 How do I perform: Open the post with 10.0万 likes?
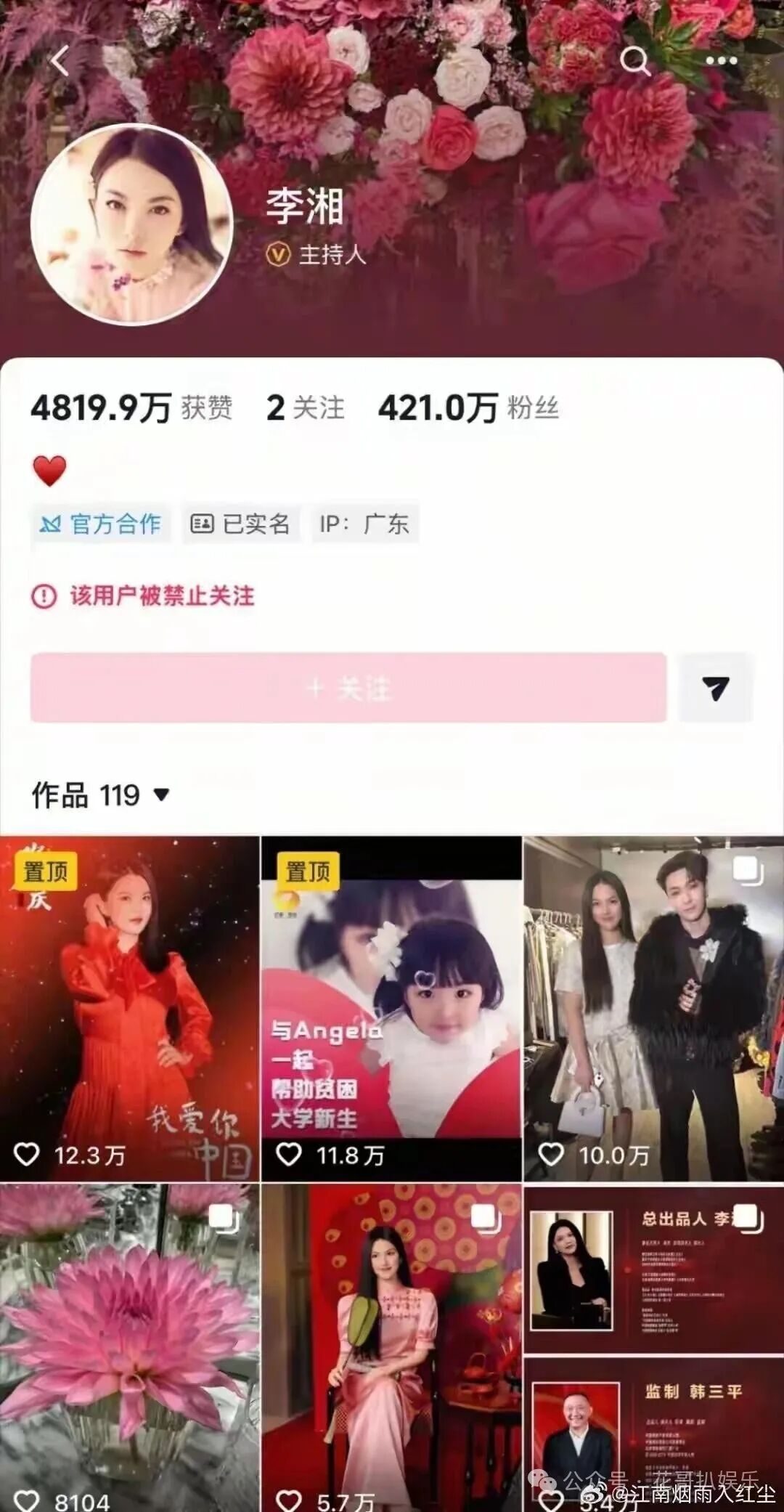point(653,1008)
